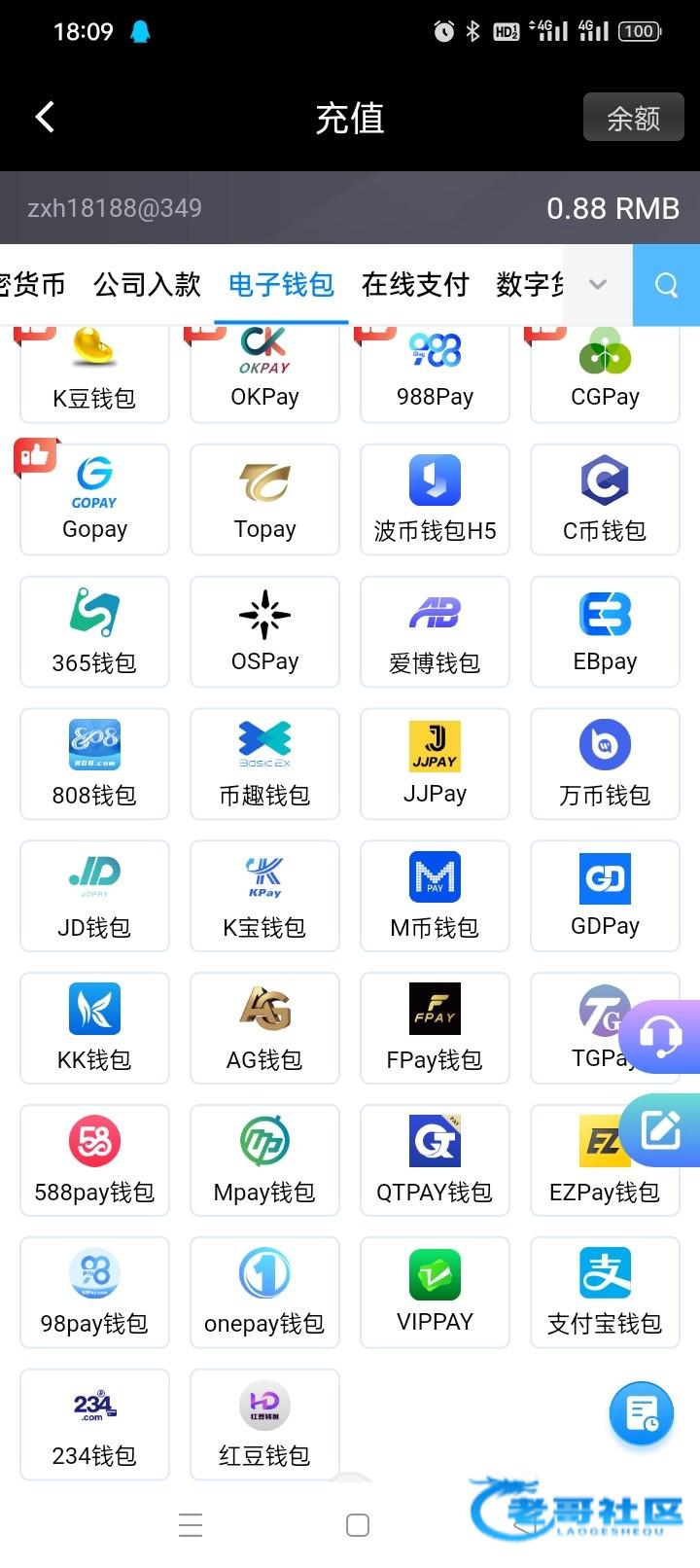Contact customer service via the headset button
The height and width of the screenshot is (1568, 700).
[661, 1037]
